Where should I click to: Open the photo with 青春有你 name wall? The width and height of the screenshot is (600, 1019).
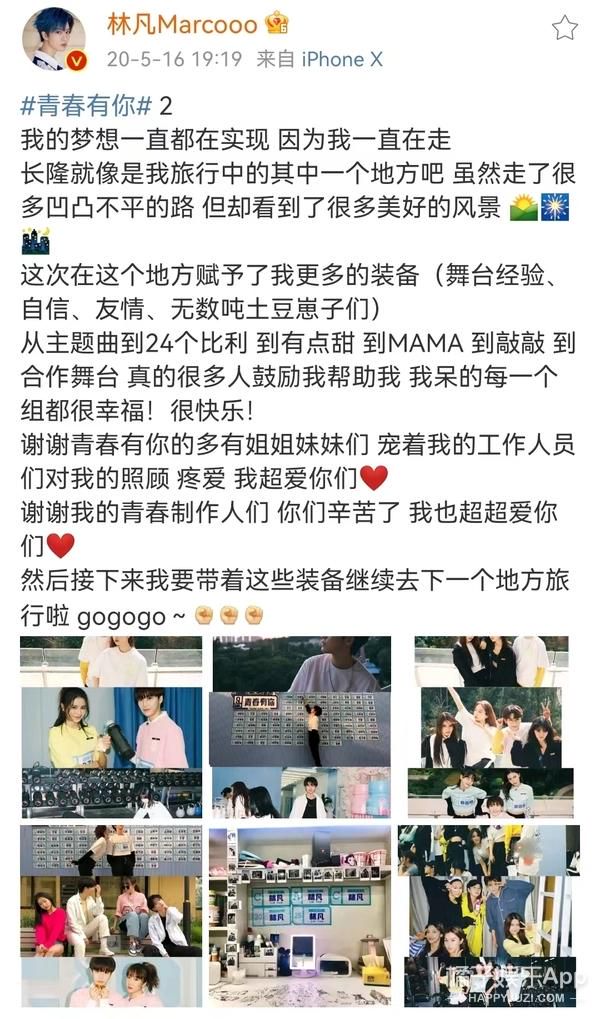coord(300,729)
